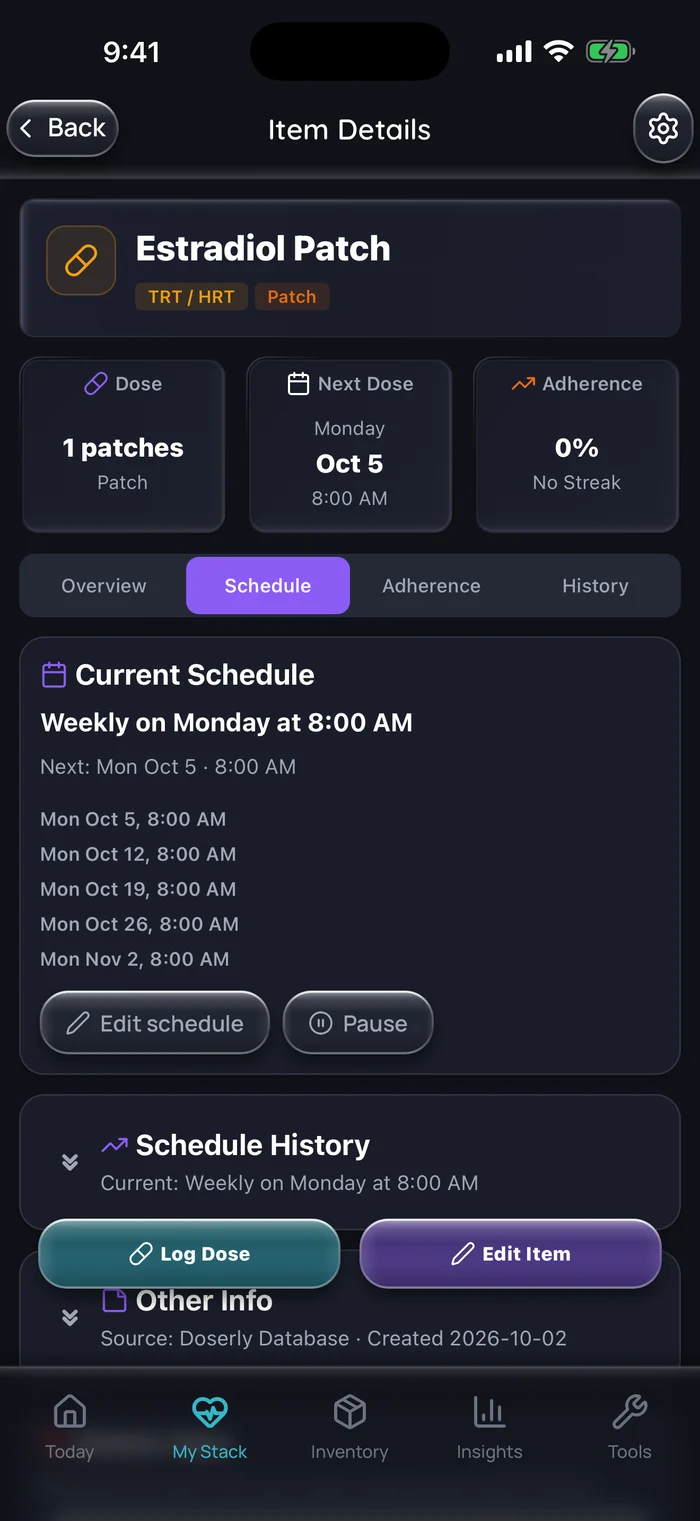Tap Edit schedule button
This screenshot has width=700, height=1521.
(x=155, y=1023)
